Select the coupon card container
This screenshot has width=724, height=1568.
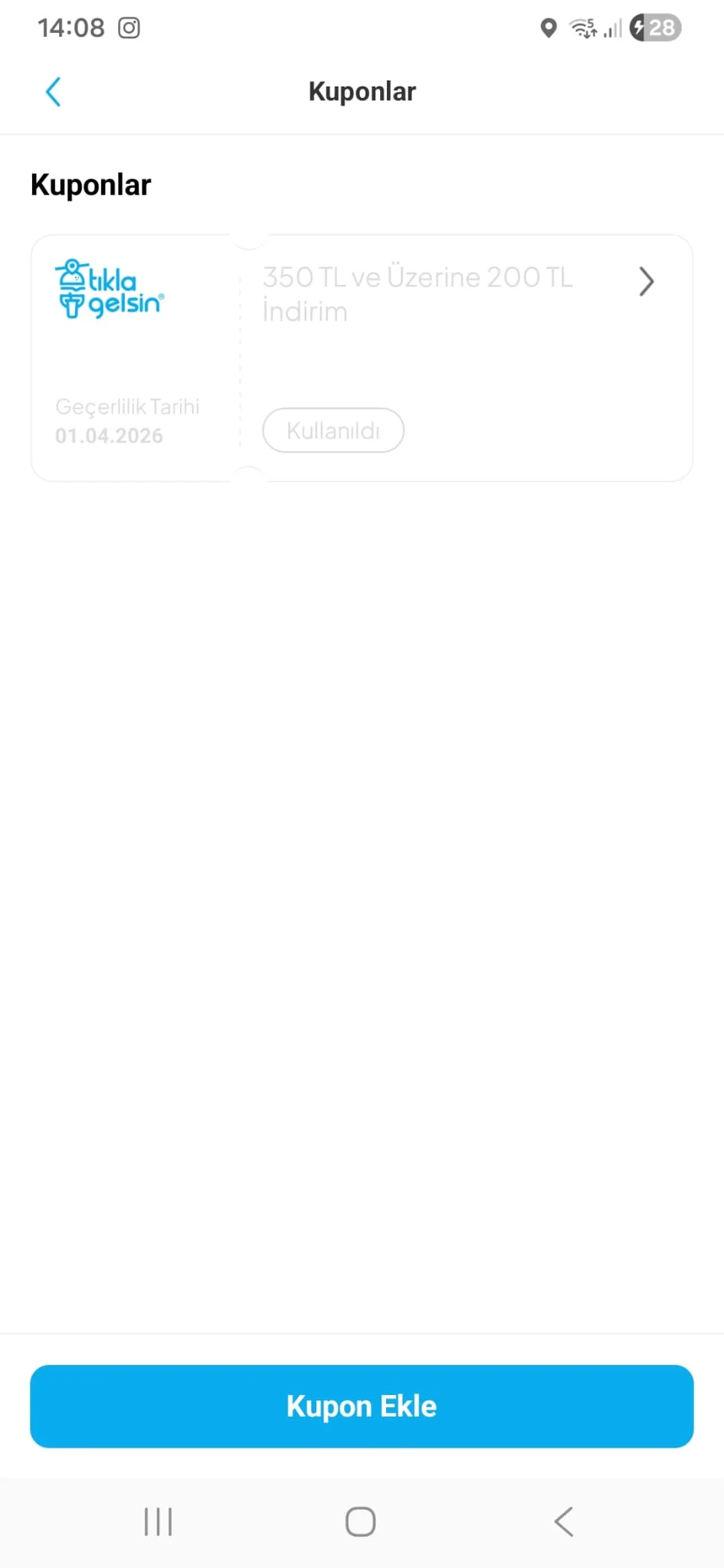tap(362, 358)
